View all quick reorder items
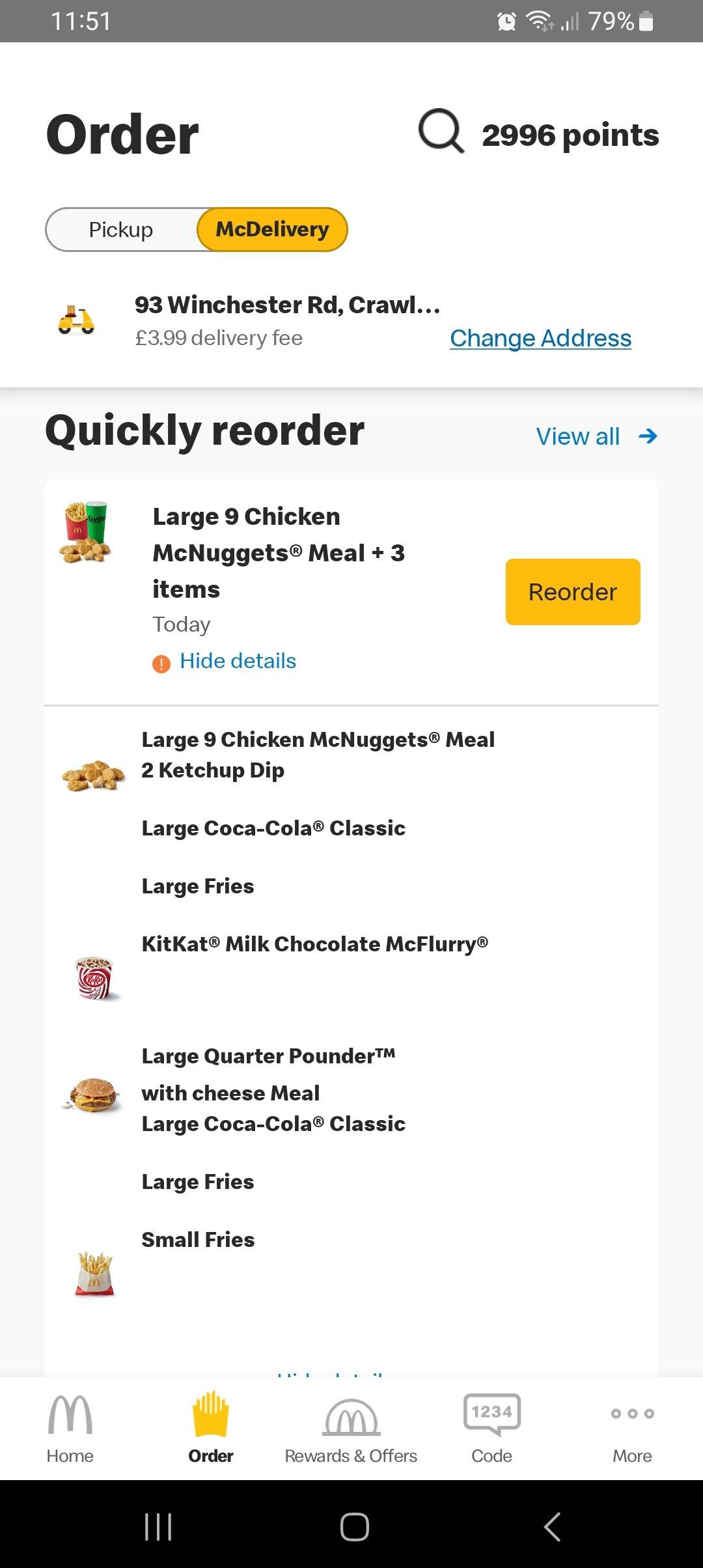703x1568 pixels. coord(596,436)
